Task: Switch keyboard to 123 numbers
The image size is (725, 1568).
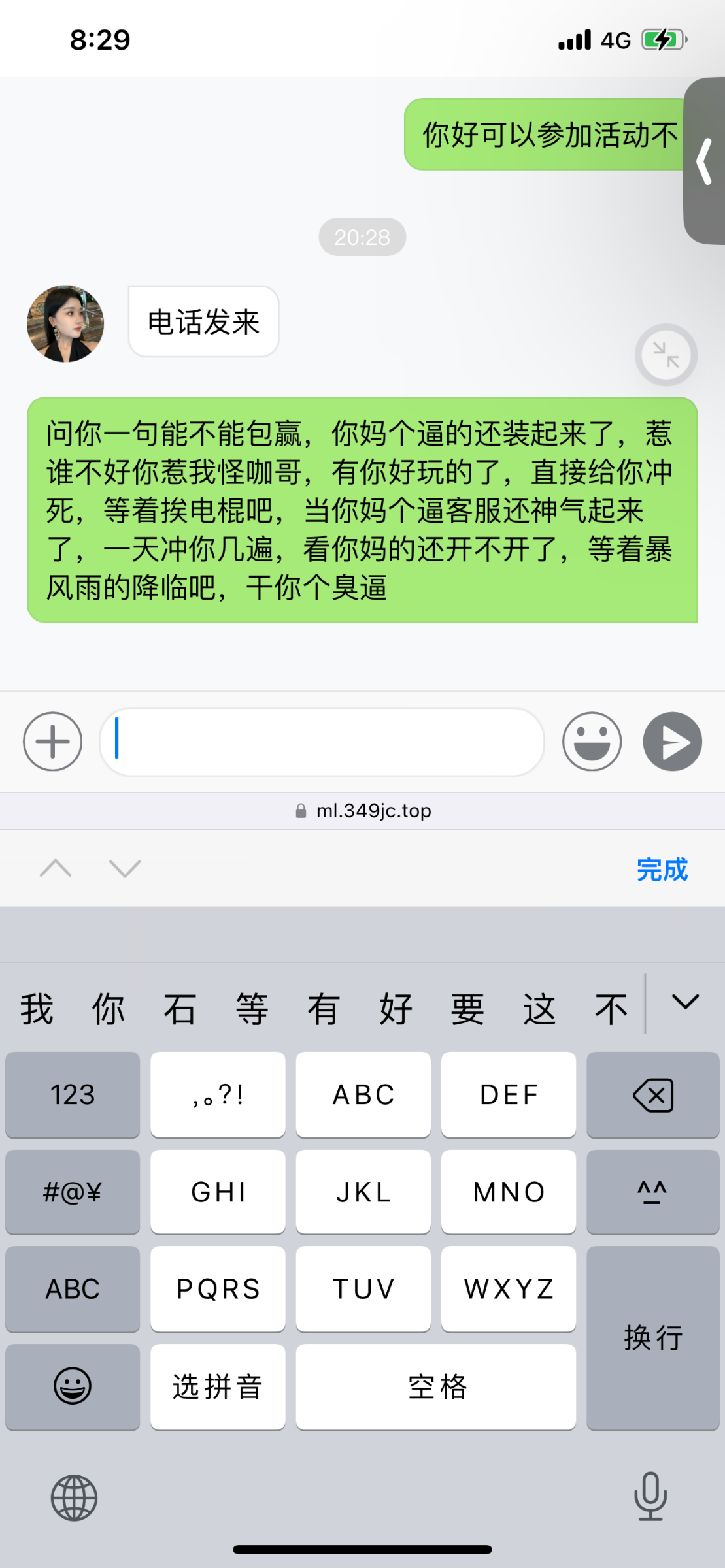Action: pyautogui.click(x=73, y=1095)
